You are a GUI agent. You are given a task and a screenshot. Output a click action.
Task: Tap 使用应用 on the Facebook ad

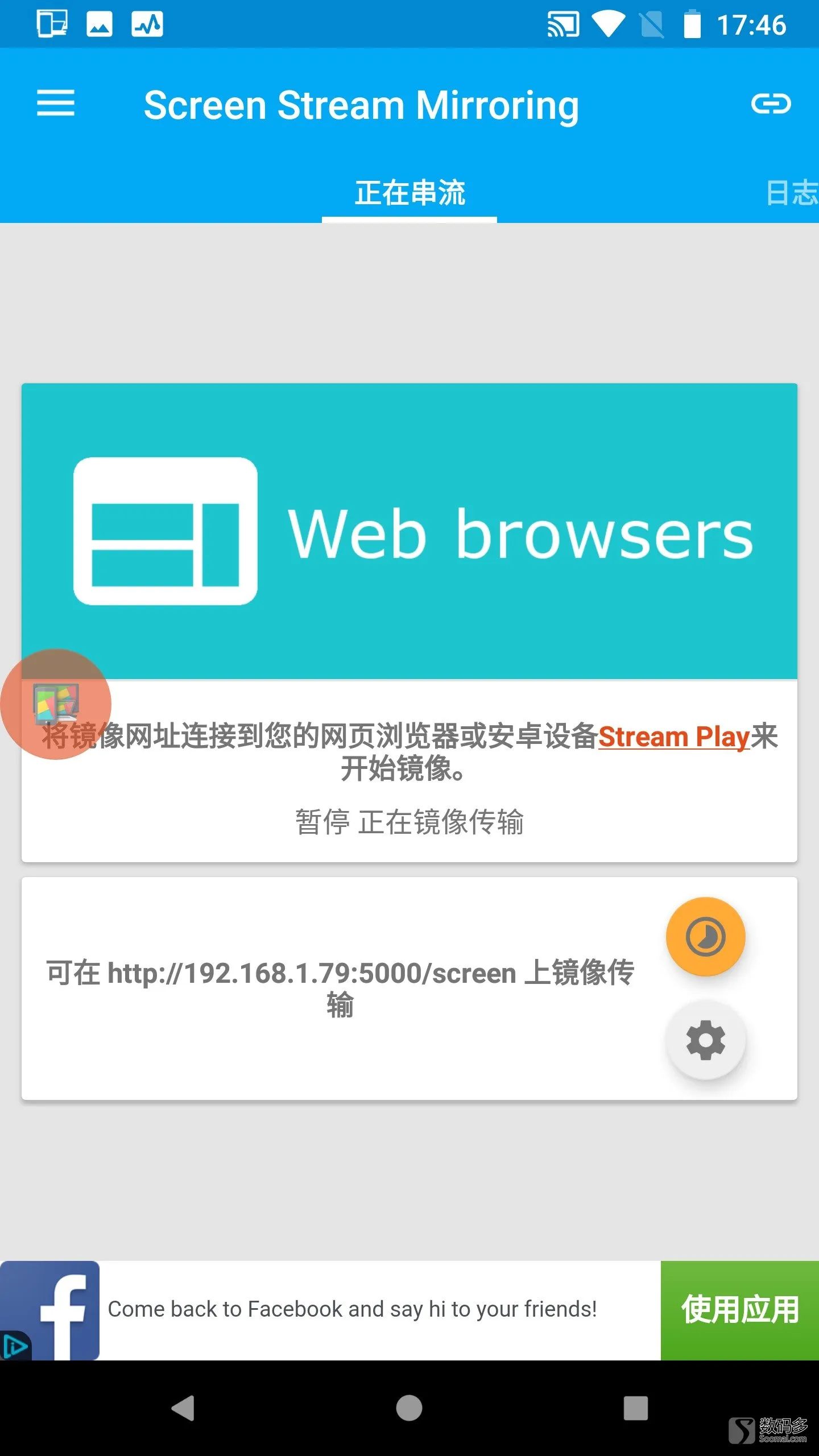coord(739,1310)
